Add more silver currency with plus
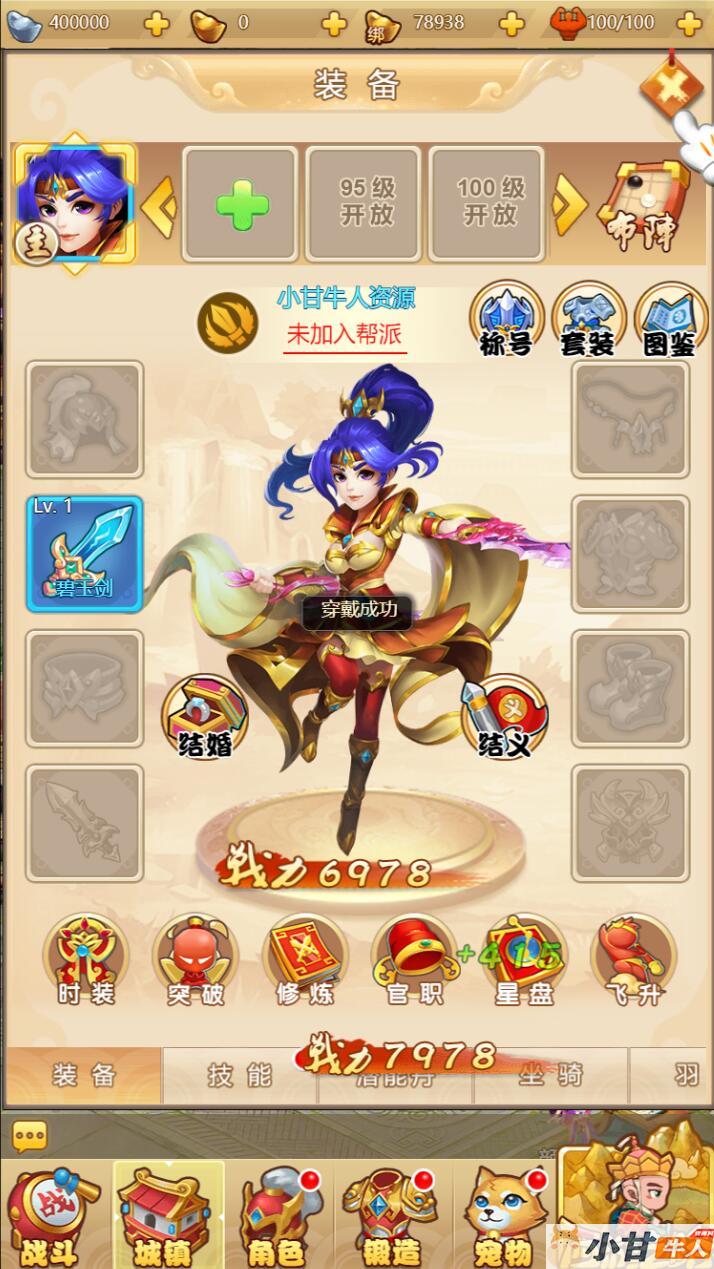 157,23
